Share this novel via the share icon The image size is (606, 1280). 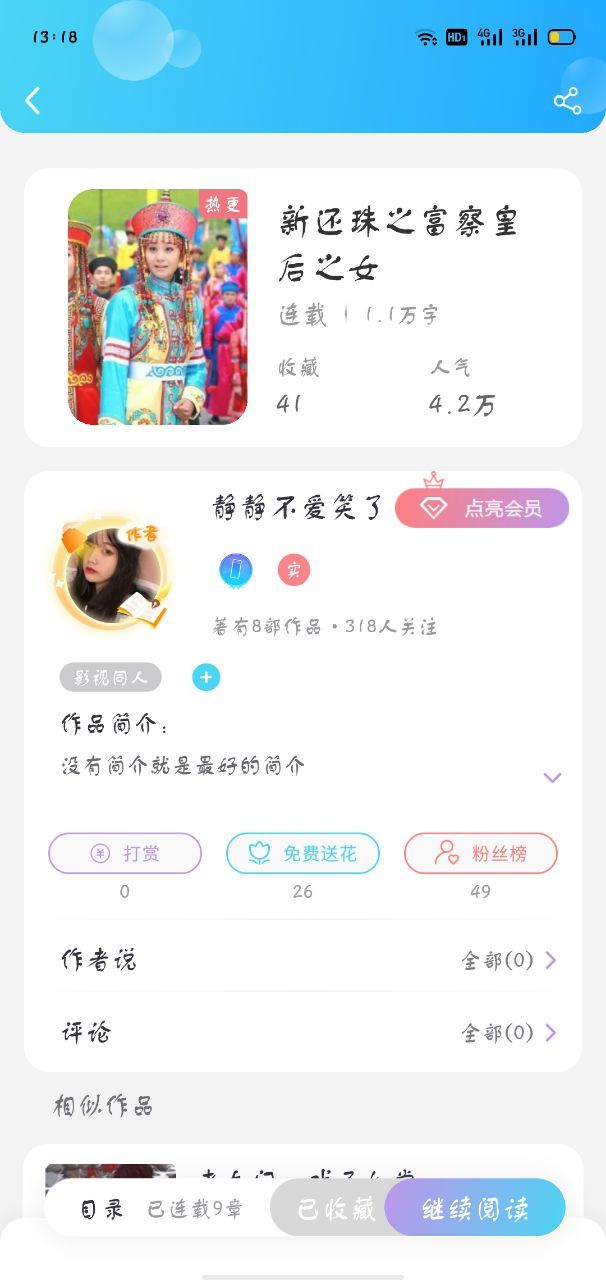[567, 101]
